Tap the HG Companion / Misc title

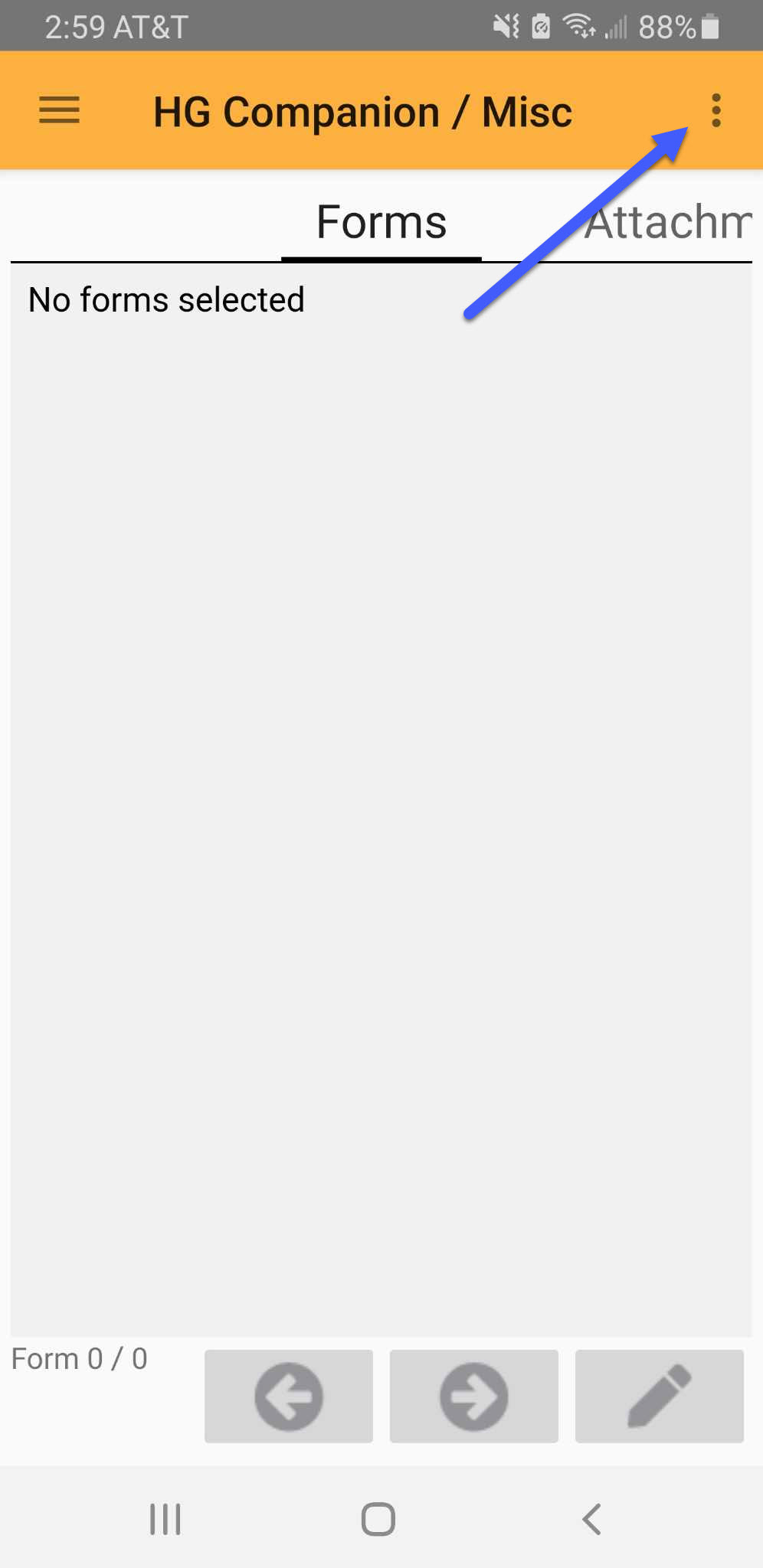(363, 110)
